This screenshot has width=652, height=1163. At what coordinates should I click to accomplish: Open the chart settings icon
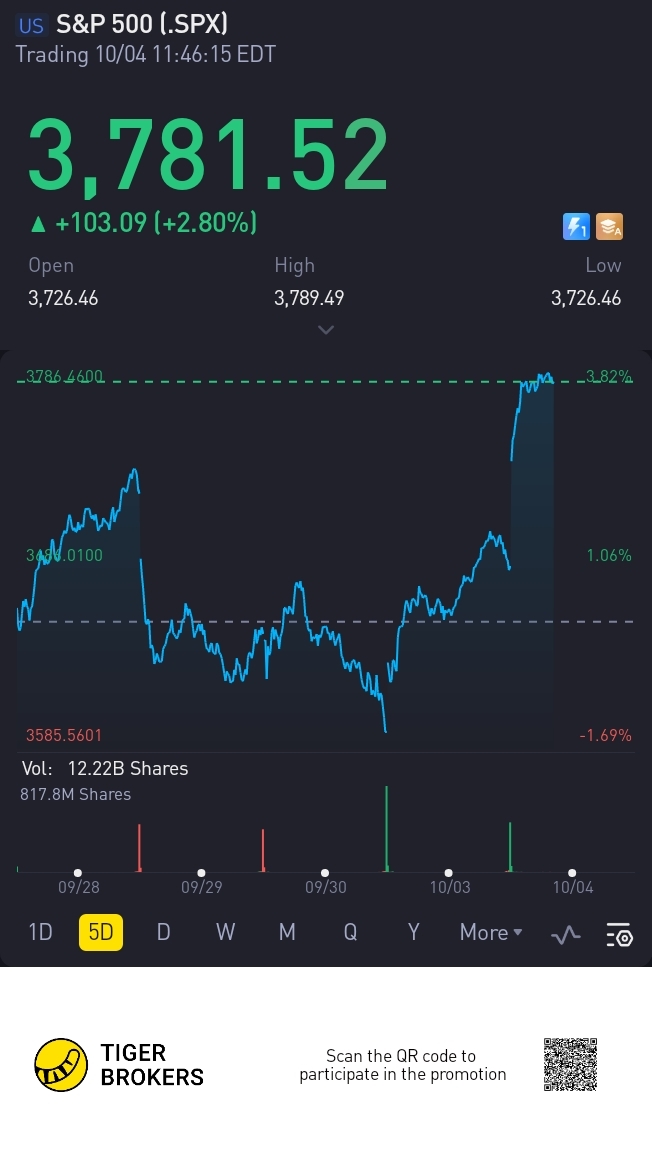click(619, 934)
